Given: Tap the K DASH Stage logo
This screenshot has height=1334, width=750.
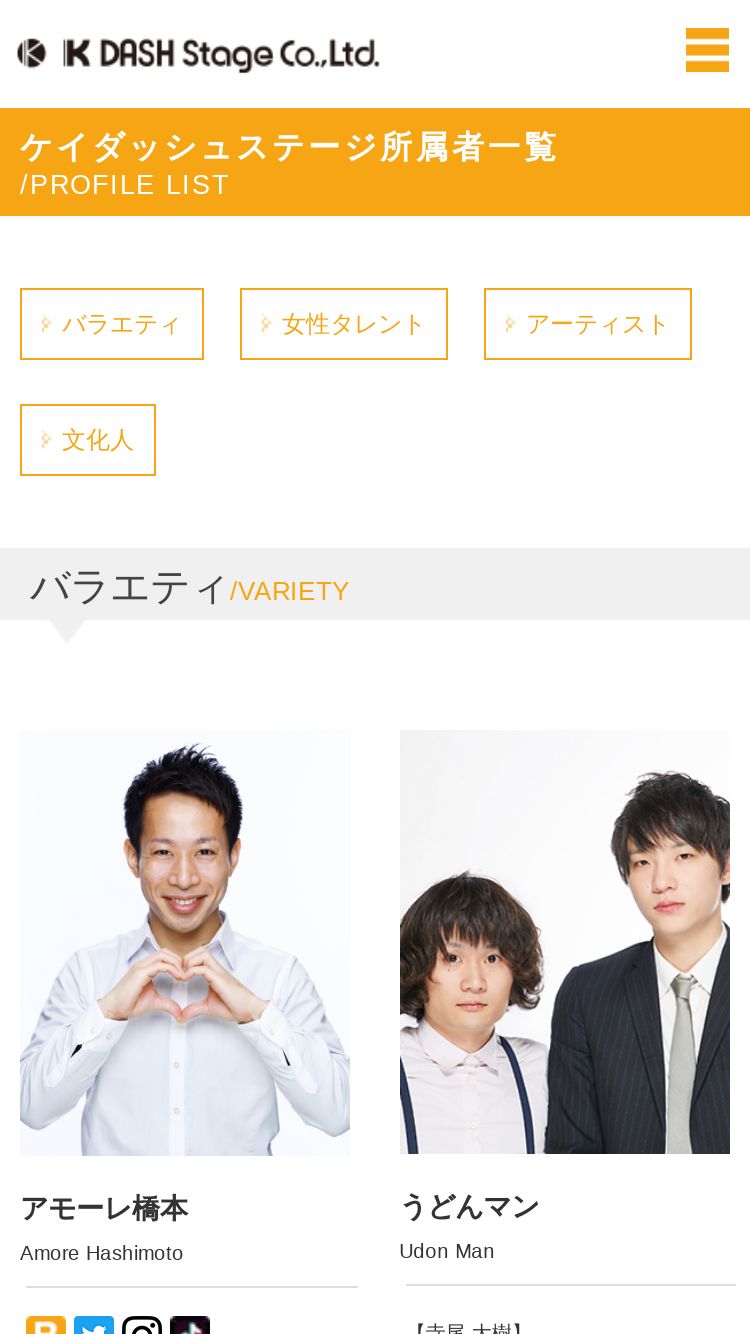Looking at the screenshot, I should point(198,54).
